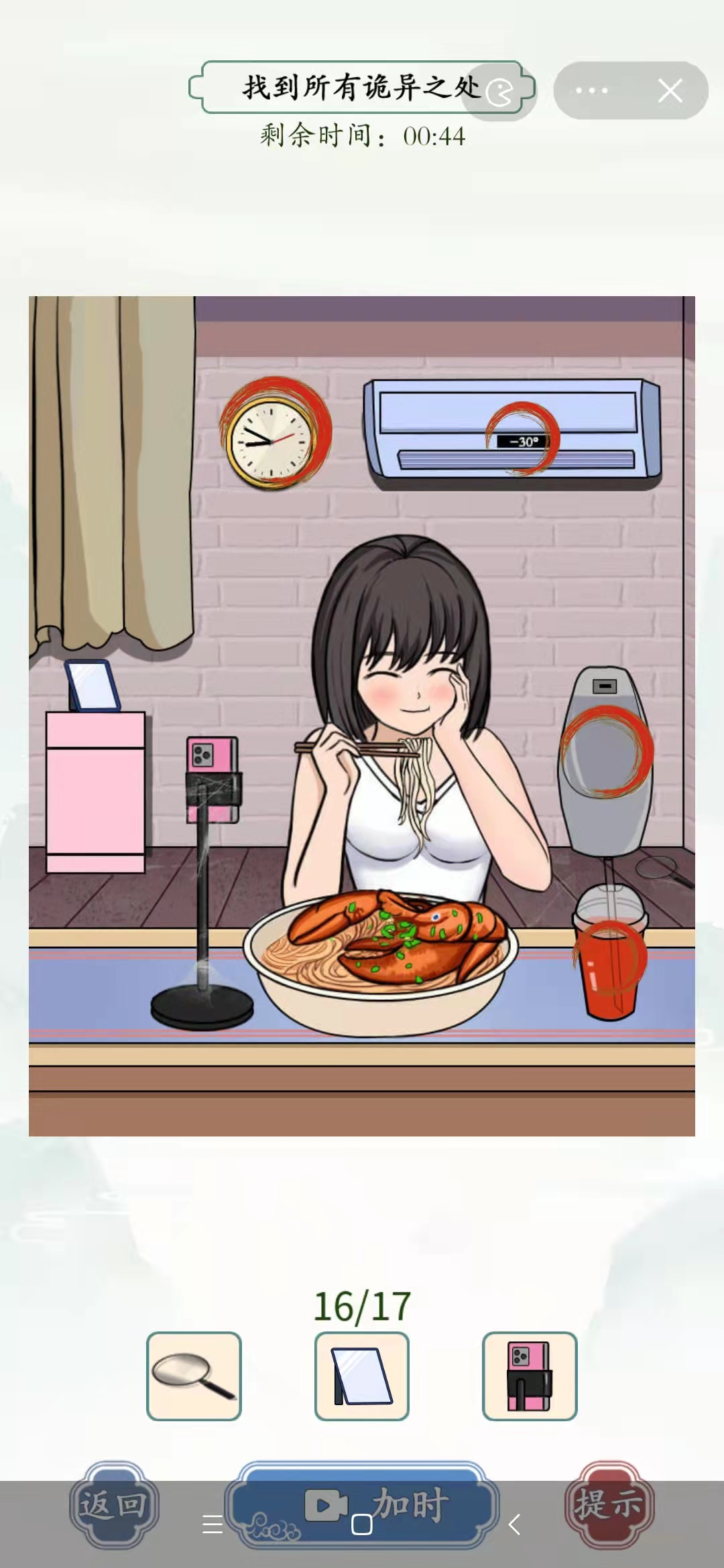The height and width of the screenshot is (1568, 724).
Task: Select the phone holder item
Action: (530, 1376)
